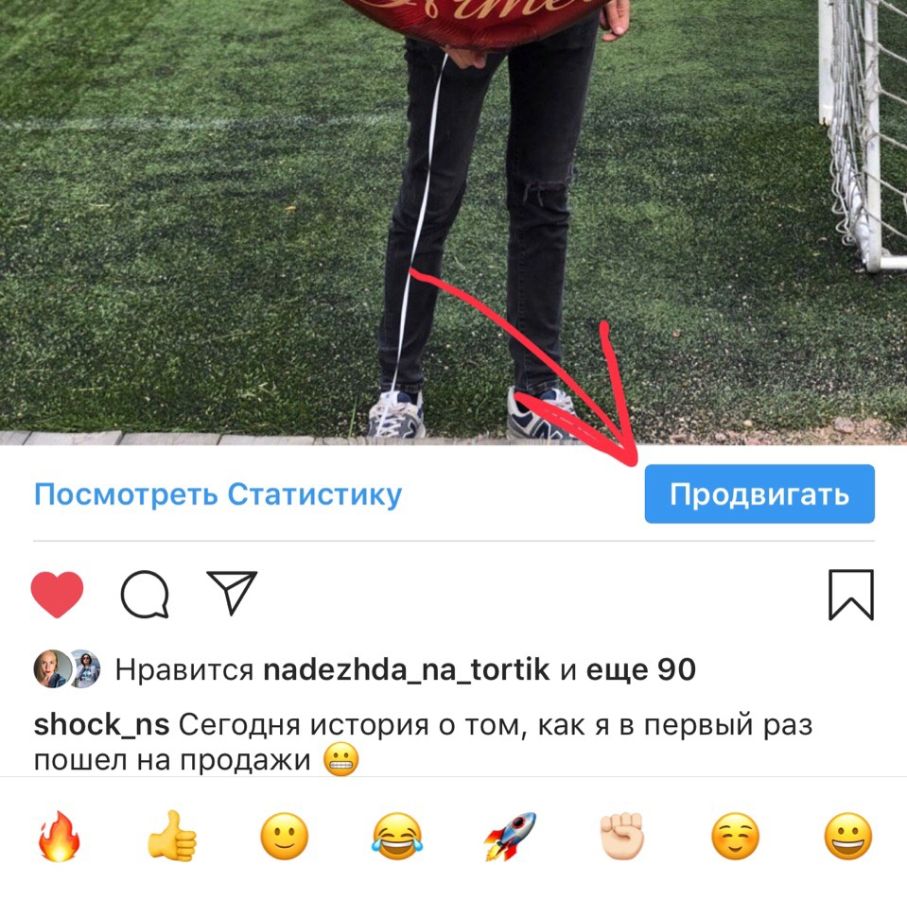Add the blushing smiling face emoji

(x=736, y=837)
